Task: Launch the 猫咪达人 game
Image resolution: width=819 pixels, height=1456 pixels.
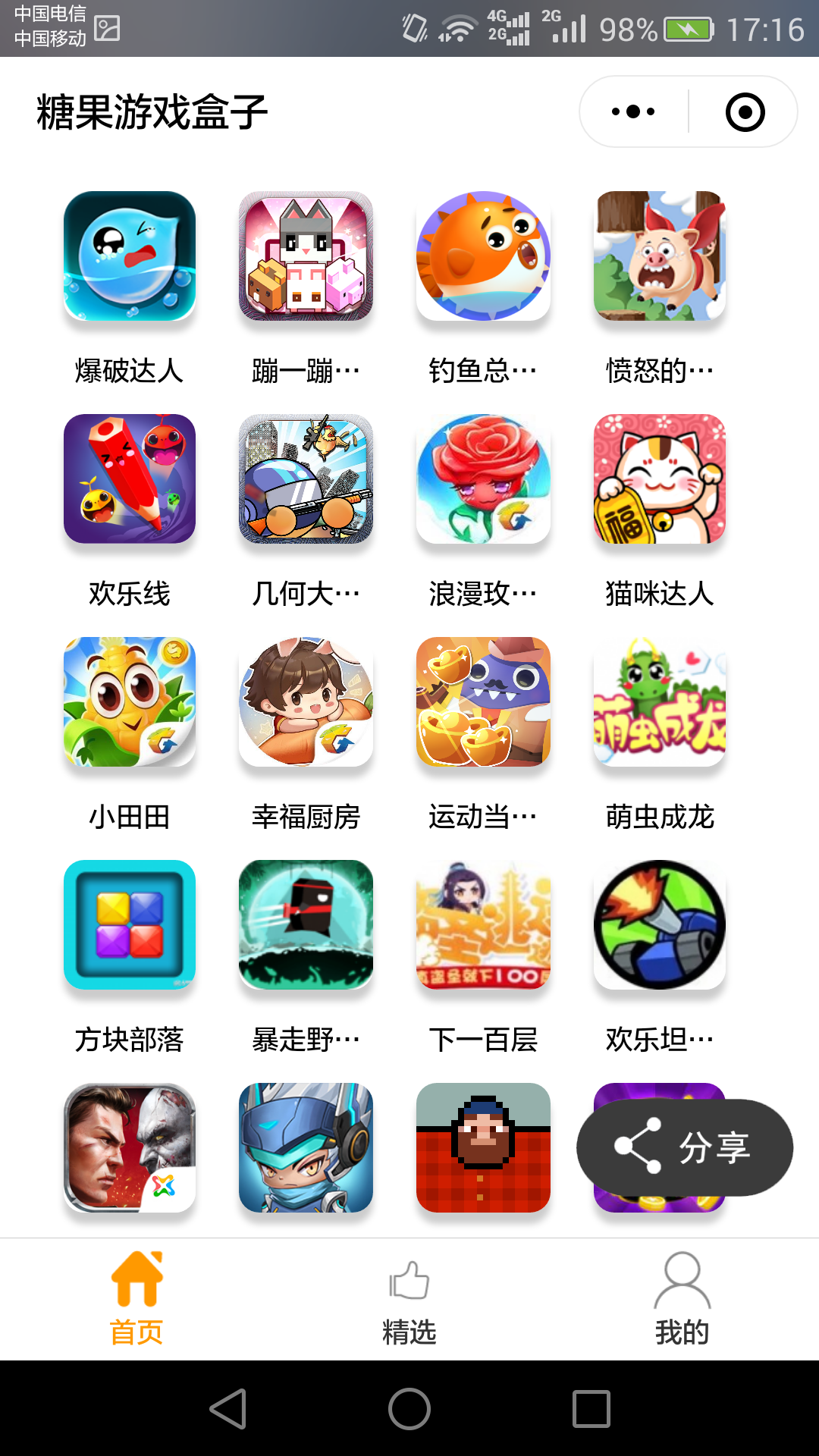Action: click(660, 479)
